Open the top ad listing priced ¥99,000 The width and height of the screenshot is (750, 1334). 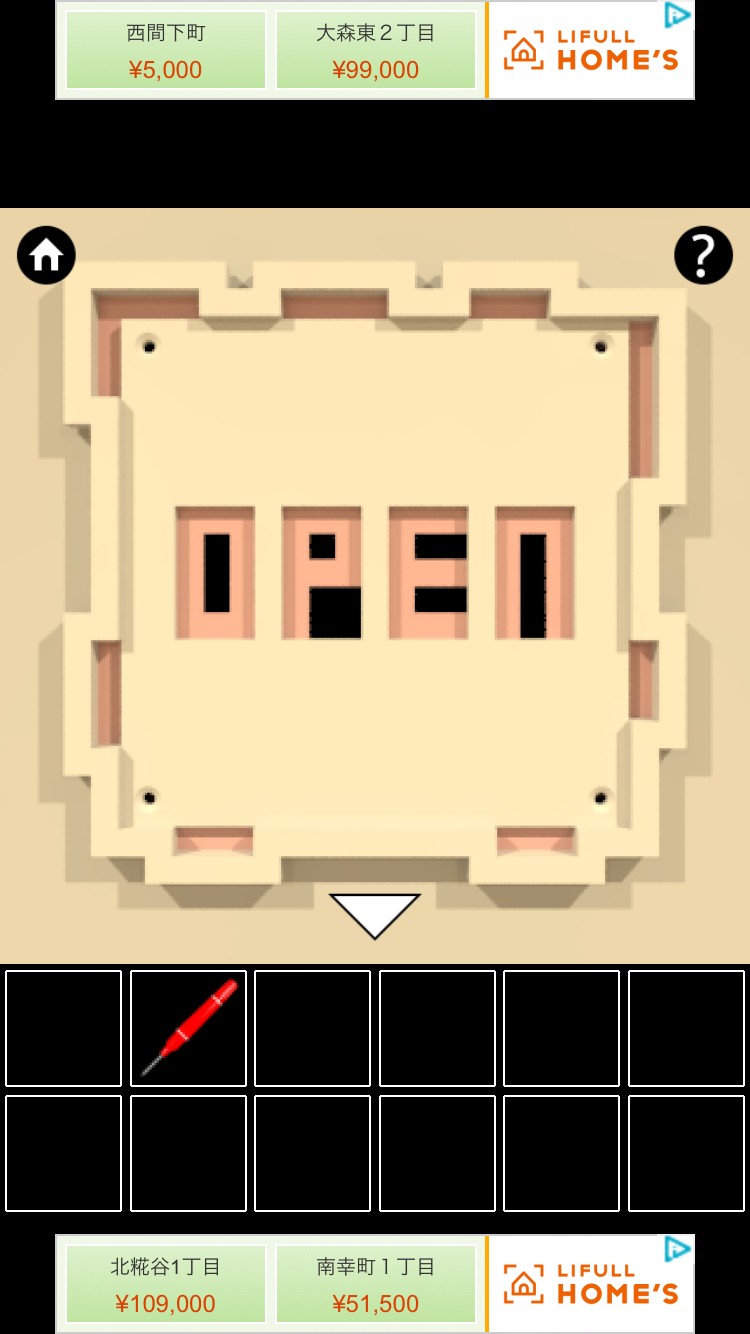[x=376, y=50]
